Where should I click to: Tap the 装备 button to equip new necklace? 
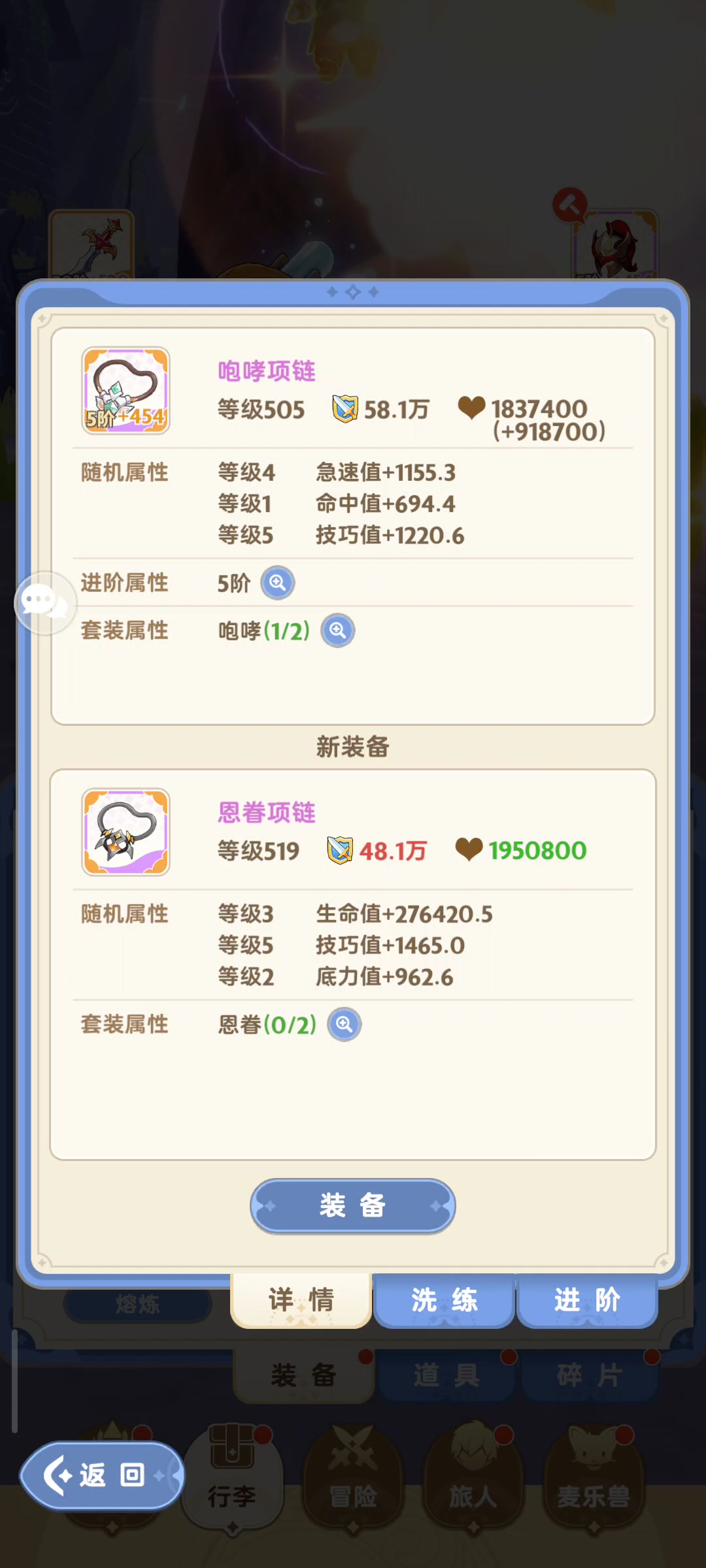[x=353, y=1205]
